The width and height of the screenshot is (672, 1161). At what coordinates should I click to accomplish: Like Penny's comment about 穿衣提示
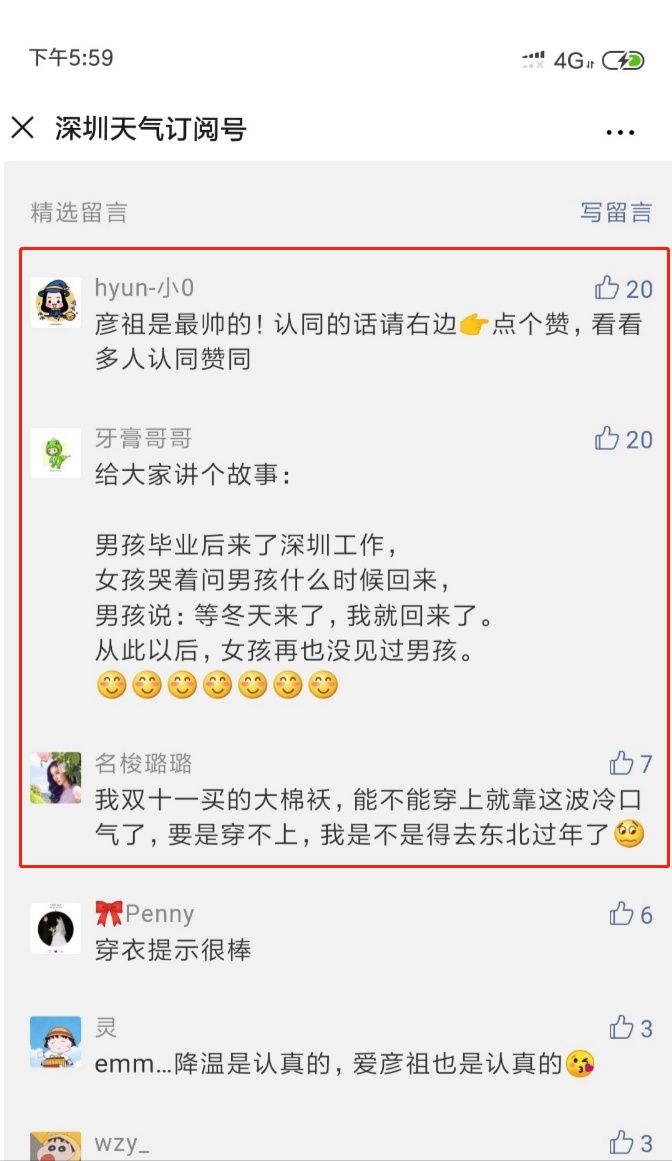click(631, 914)
